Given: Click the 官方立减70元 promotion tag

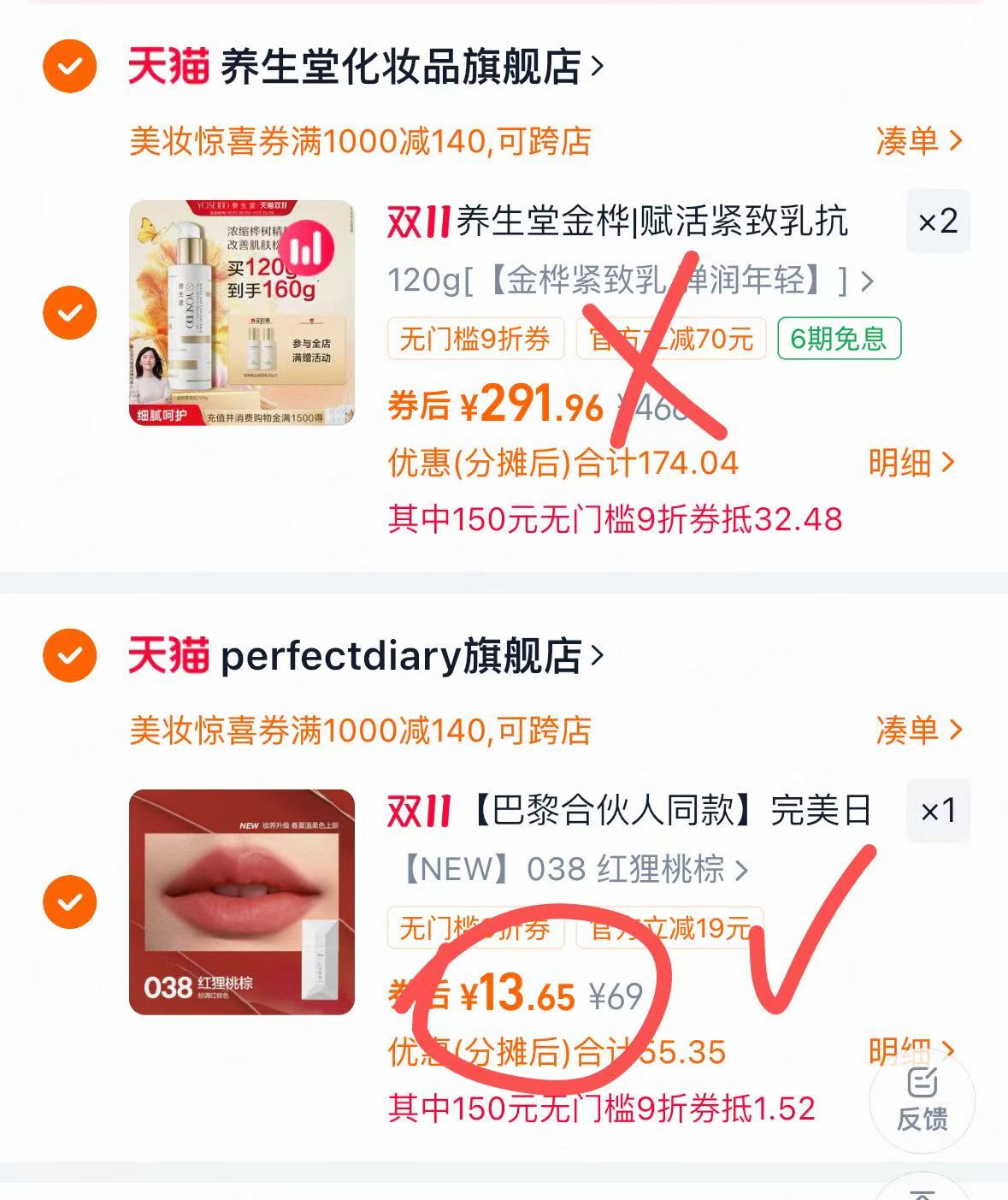Looking at the screenshot, I should [x=669, y=340].
